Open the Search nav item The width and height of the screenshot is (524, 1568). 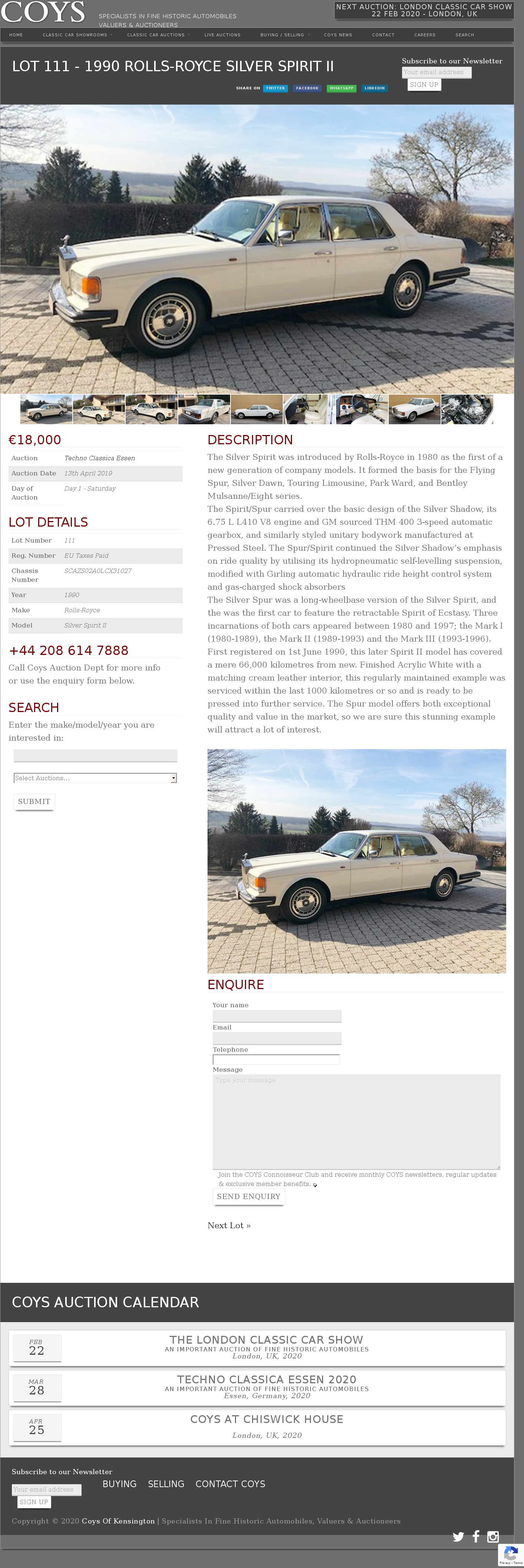coord(464,35)
